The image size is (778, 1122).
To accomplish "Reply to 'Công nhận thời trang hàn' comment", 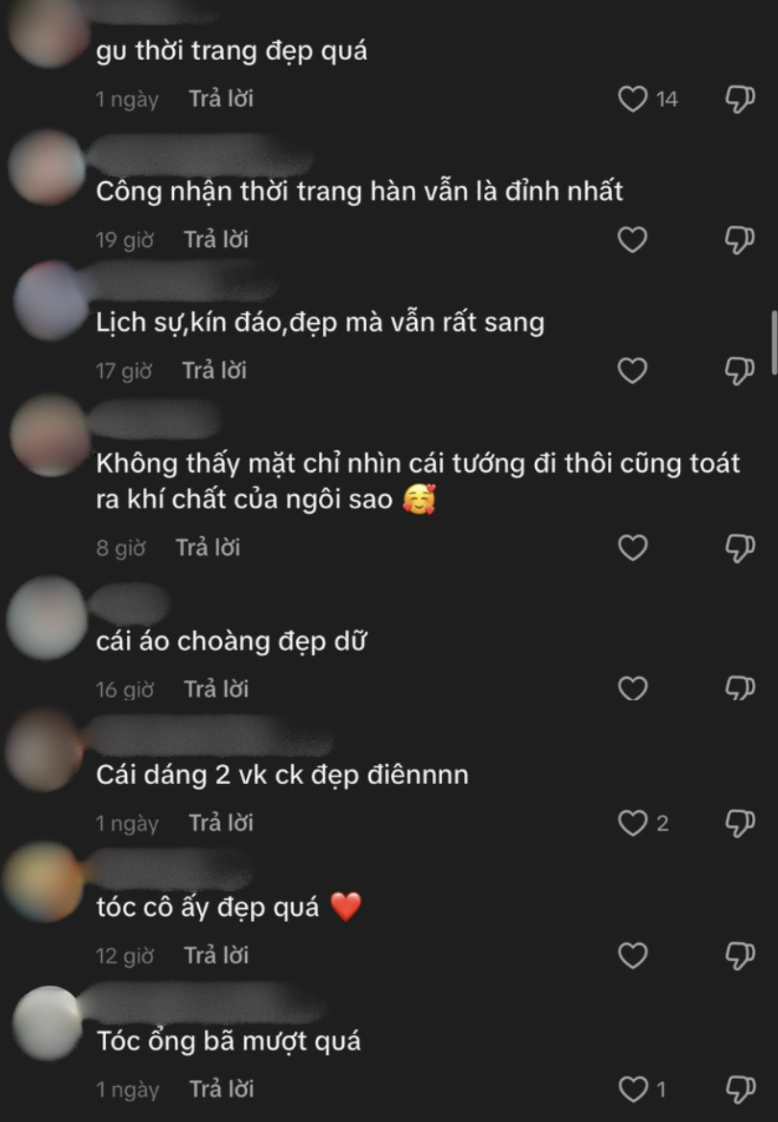I will pos(216,240).
